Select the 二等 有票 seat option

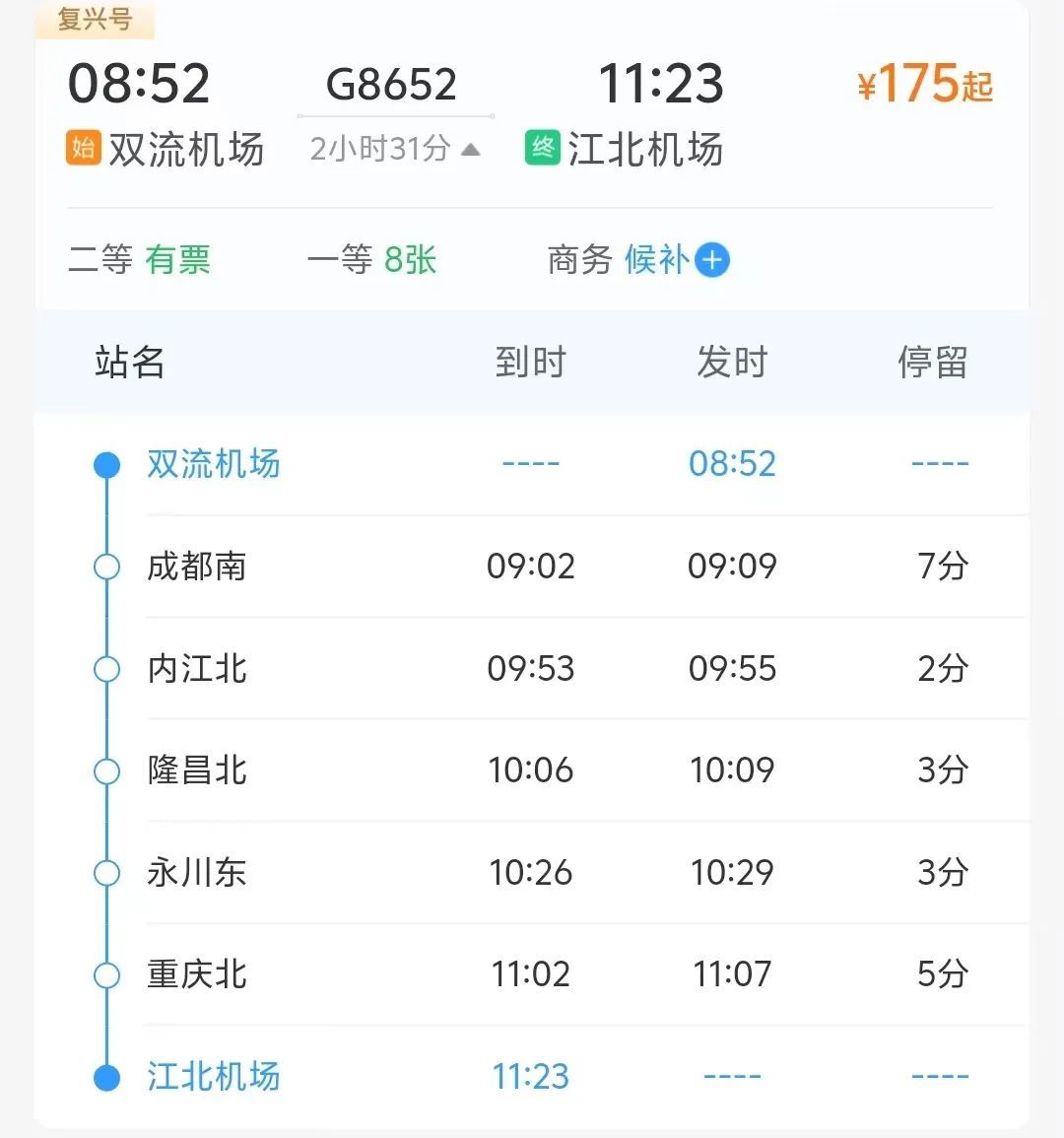tap(140, 260)
